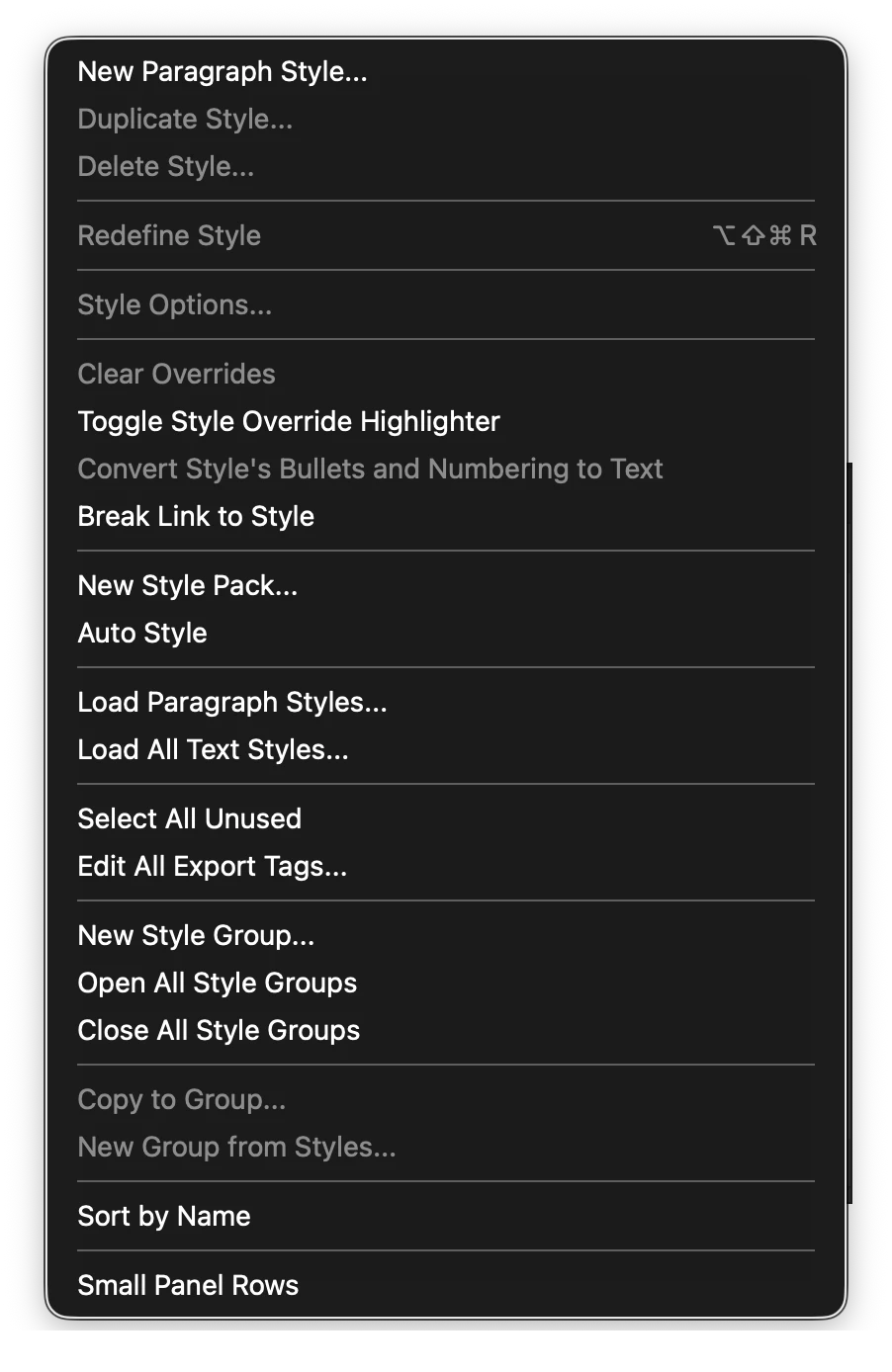Choose the Auto Style option

pos(142,633)
